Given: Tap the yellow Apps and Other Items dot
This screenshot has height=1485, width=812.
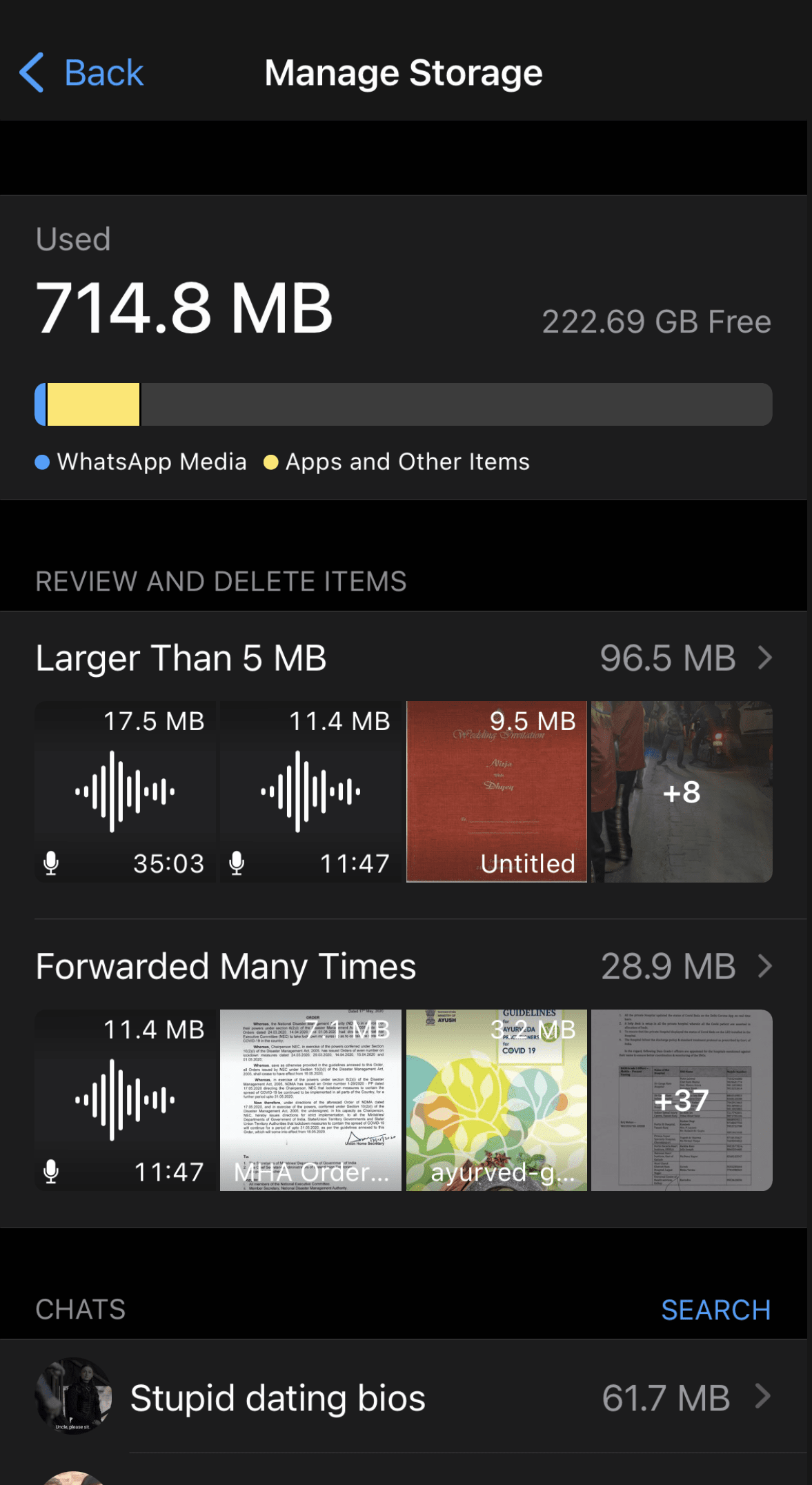Looking at the screenshot, I should (x=272, y=462).
